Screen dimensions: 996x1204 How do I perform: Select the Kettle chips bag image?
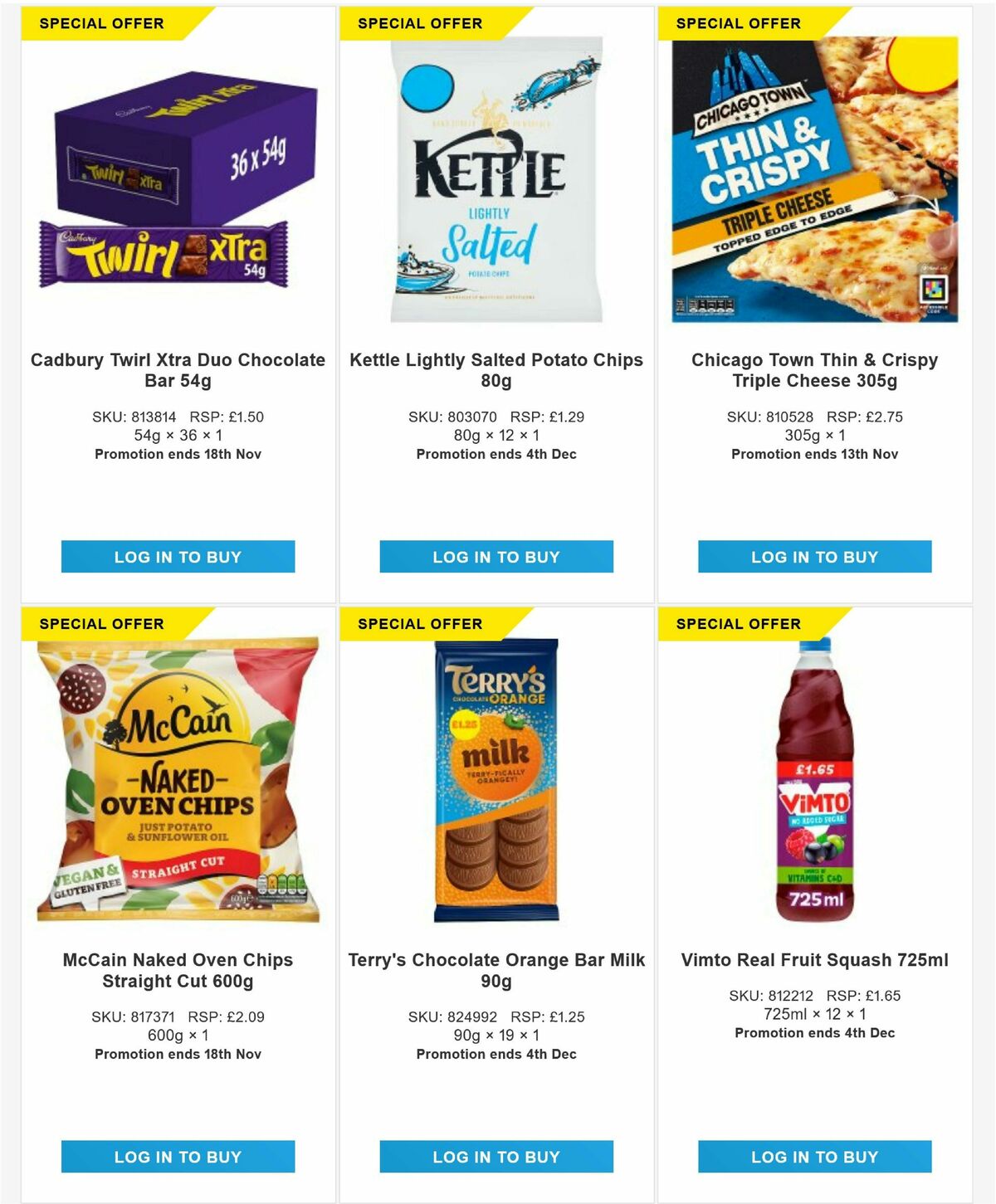point(496,183)
